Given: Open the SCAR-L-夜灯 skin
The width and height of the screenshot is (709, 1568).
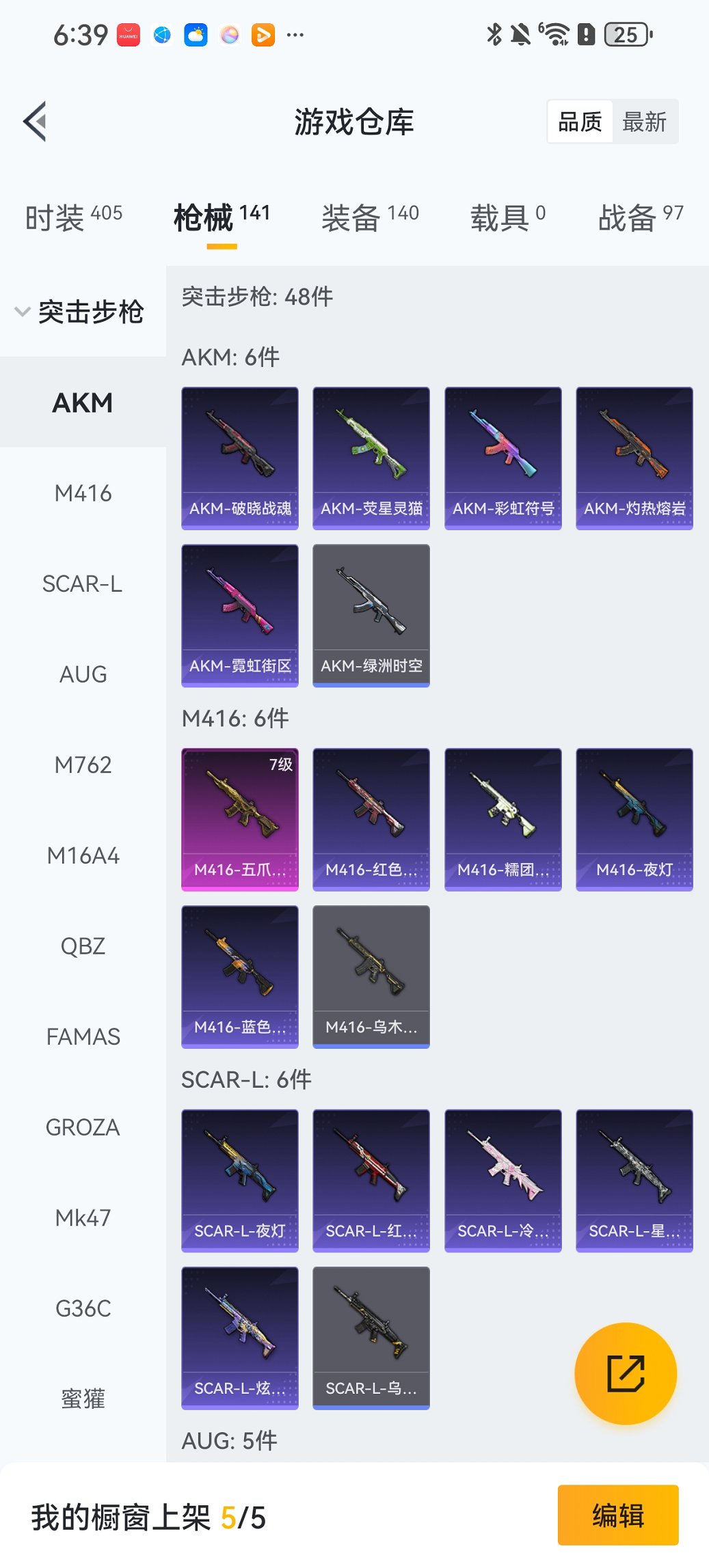Looking at the screenshot, I should pos(240,1180).
